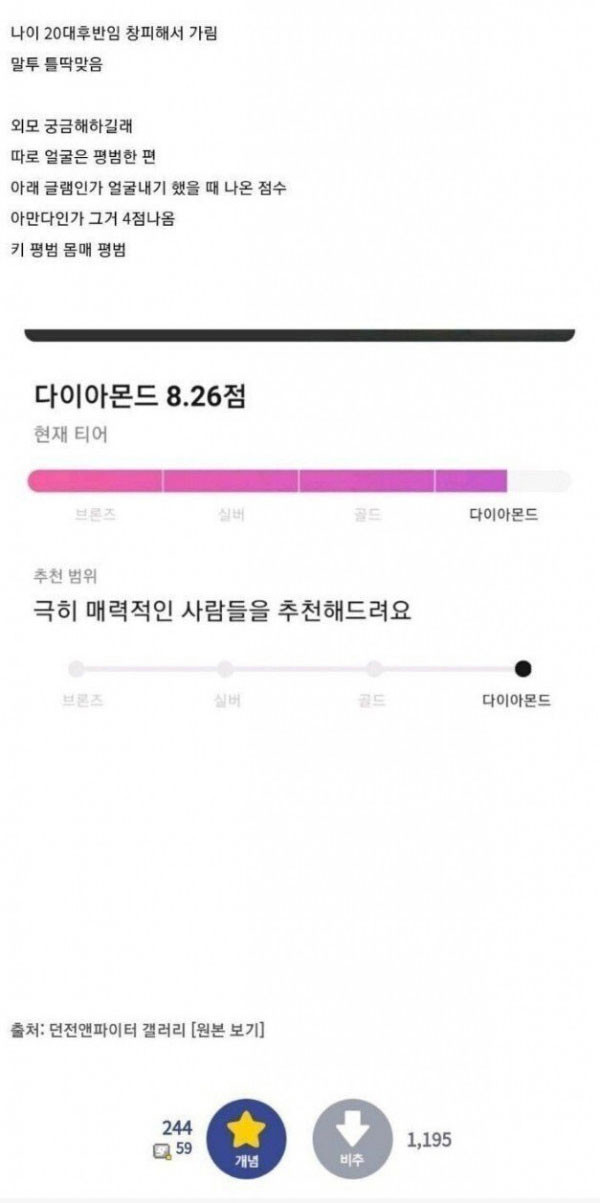Upvote the post with the 개념 star button
The height and width of the screenshot is (1203, 600).
click(x=246, y=1138)
